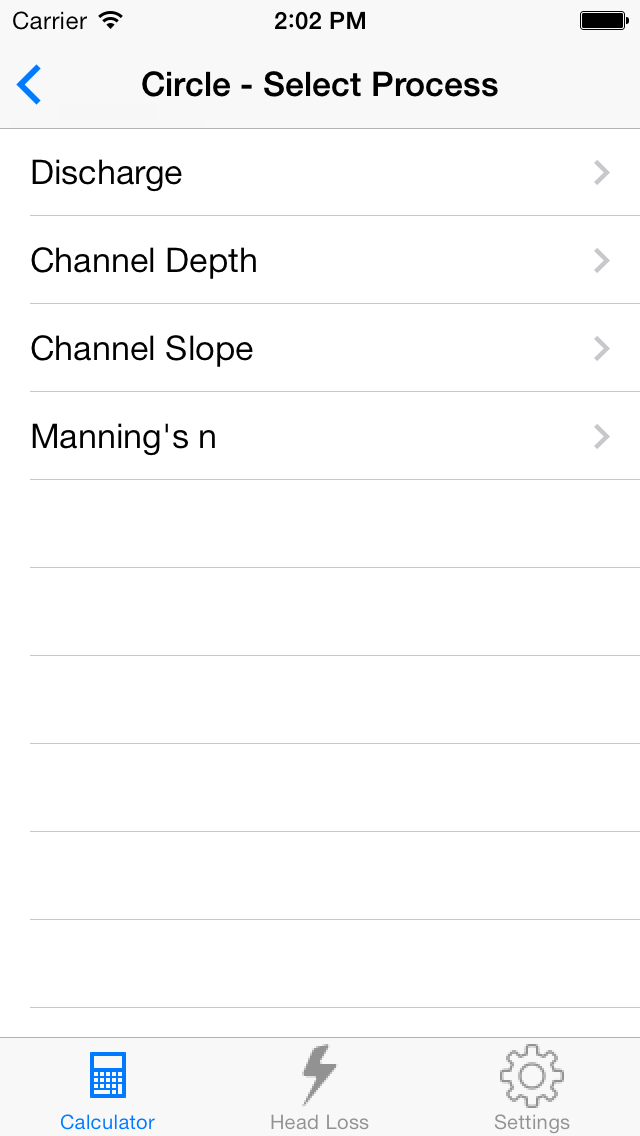The image size is (640, 1136).
Task: Go back from Circle - Select Process
Action: click(x=30, y=85)
